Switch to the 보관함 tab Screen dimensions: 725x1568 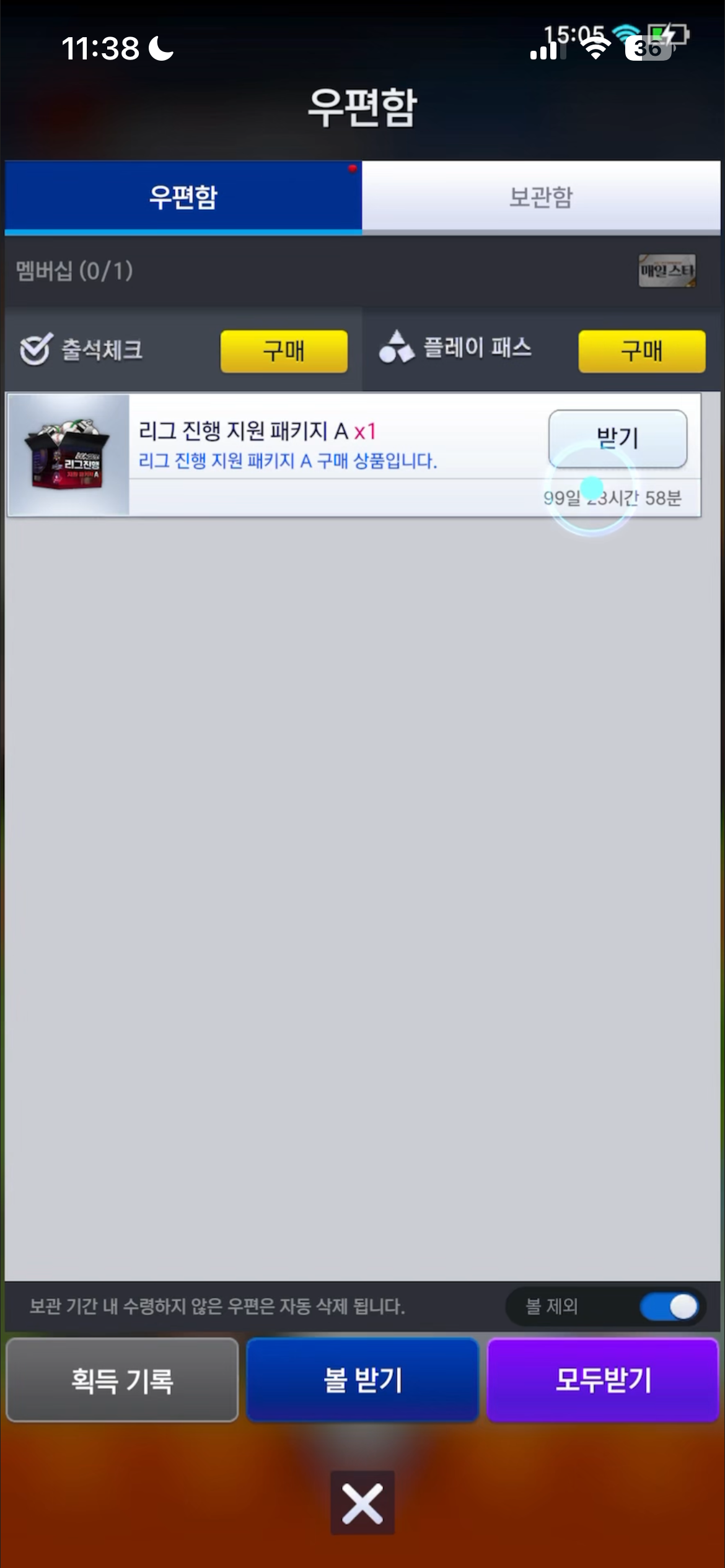click(x=541, y=197)
